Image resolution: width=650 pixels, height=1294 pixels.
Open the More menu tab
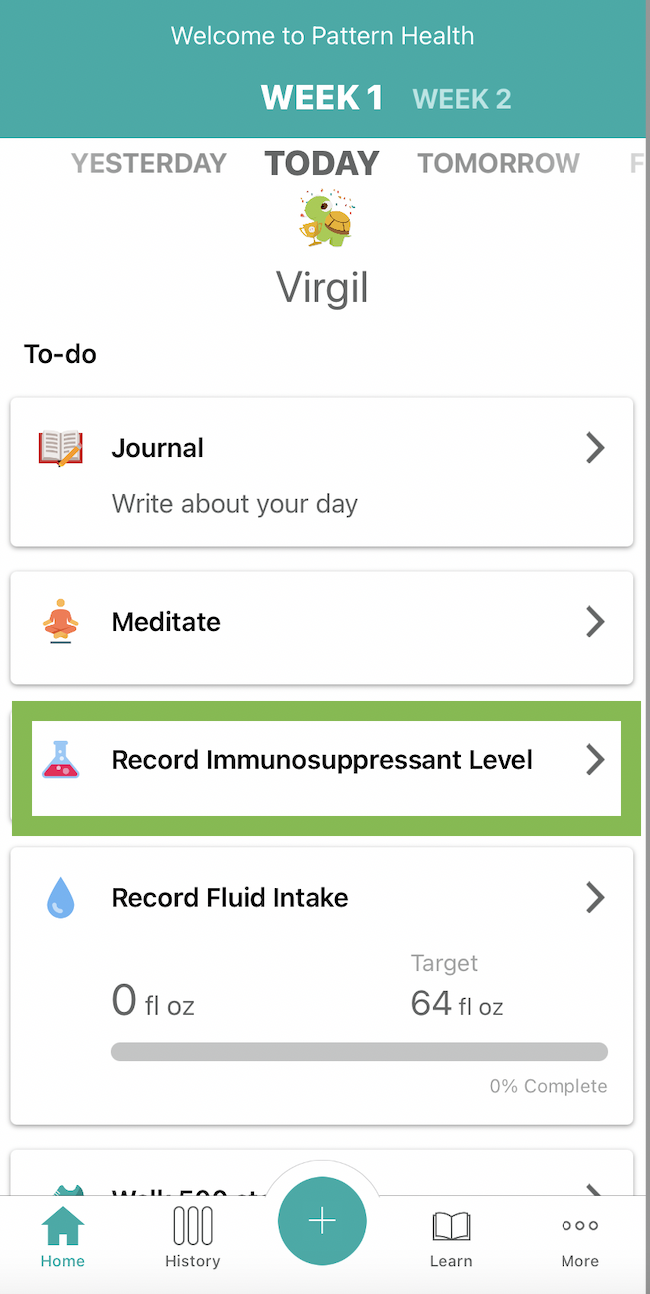(580, 1237)
